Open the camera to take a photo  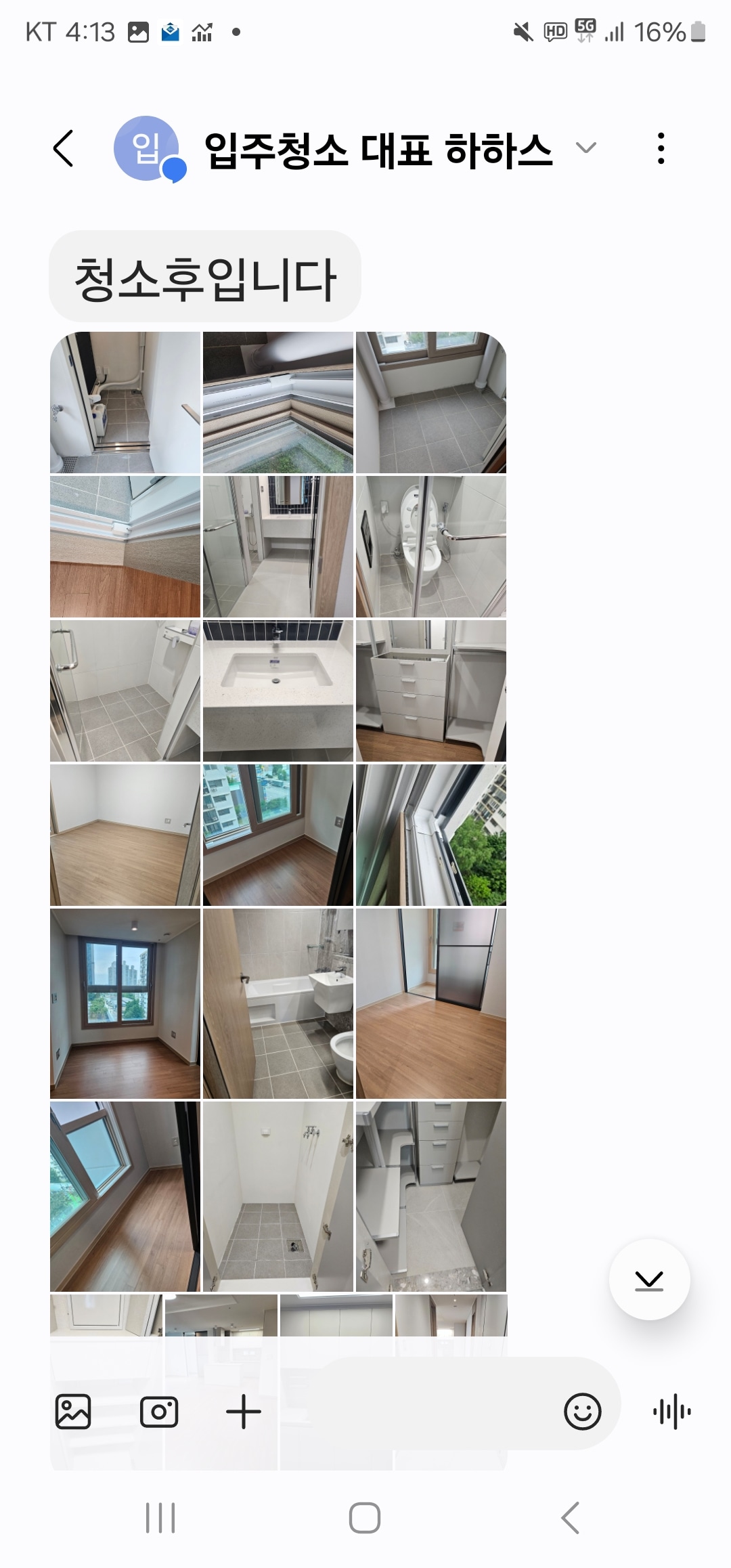158,1412
